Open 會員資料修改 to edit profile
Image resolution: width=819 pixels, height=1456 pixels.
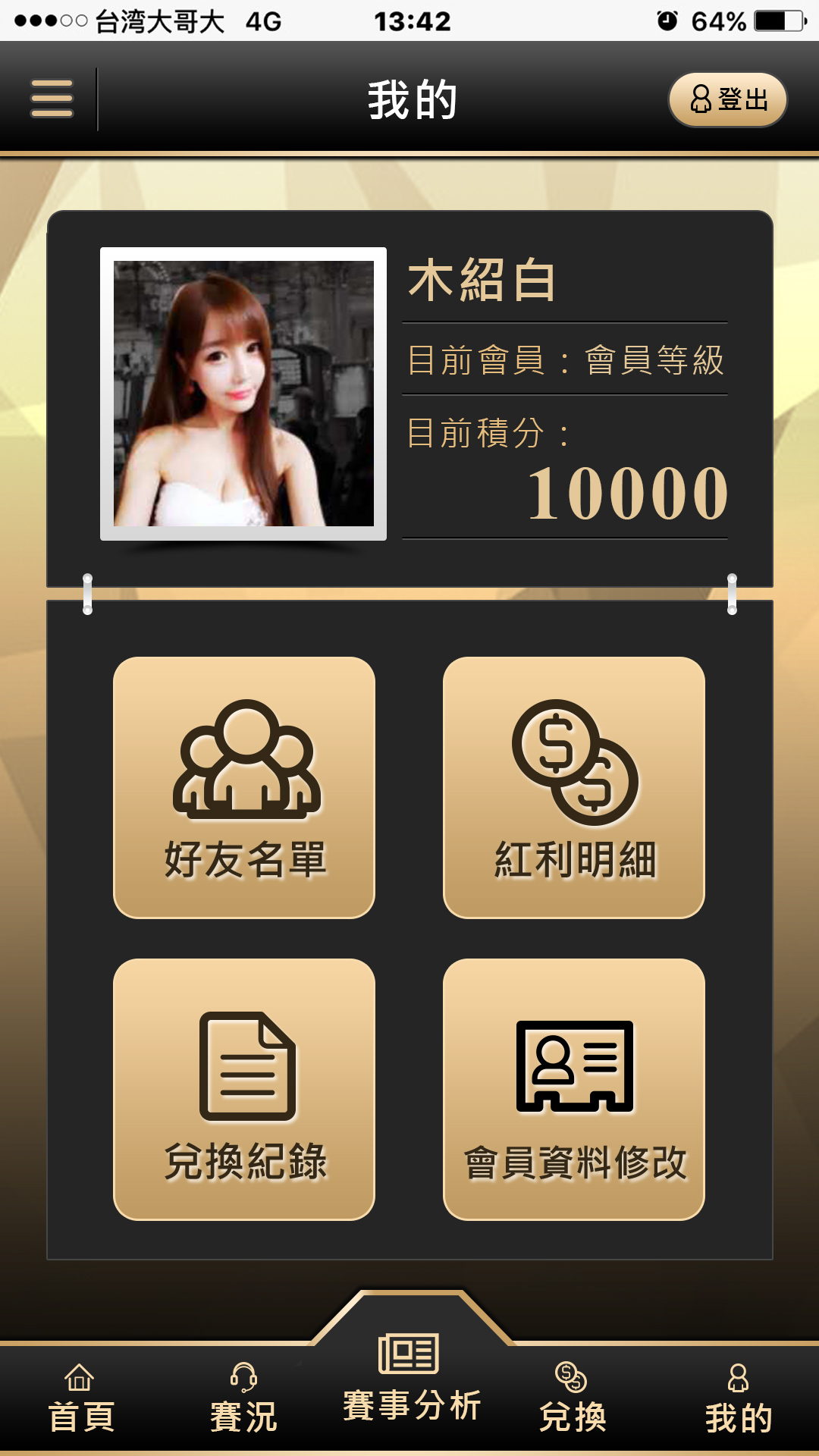574,1089
